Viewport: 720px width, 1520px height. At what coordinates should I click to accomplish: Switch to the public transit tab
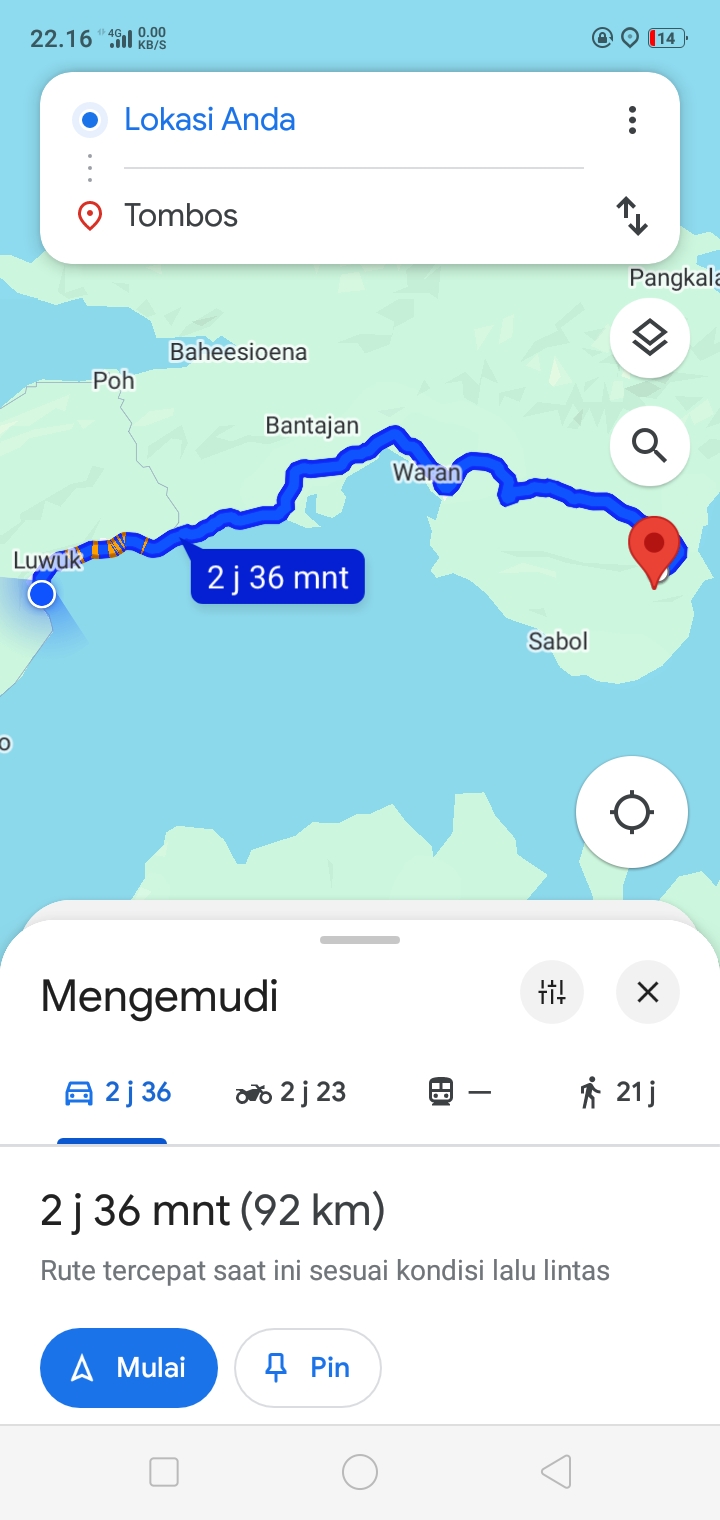[459, 1092]
